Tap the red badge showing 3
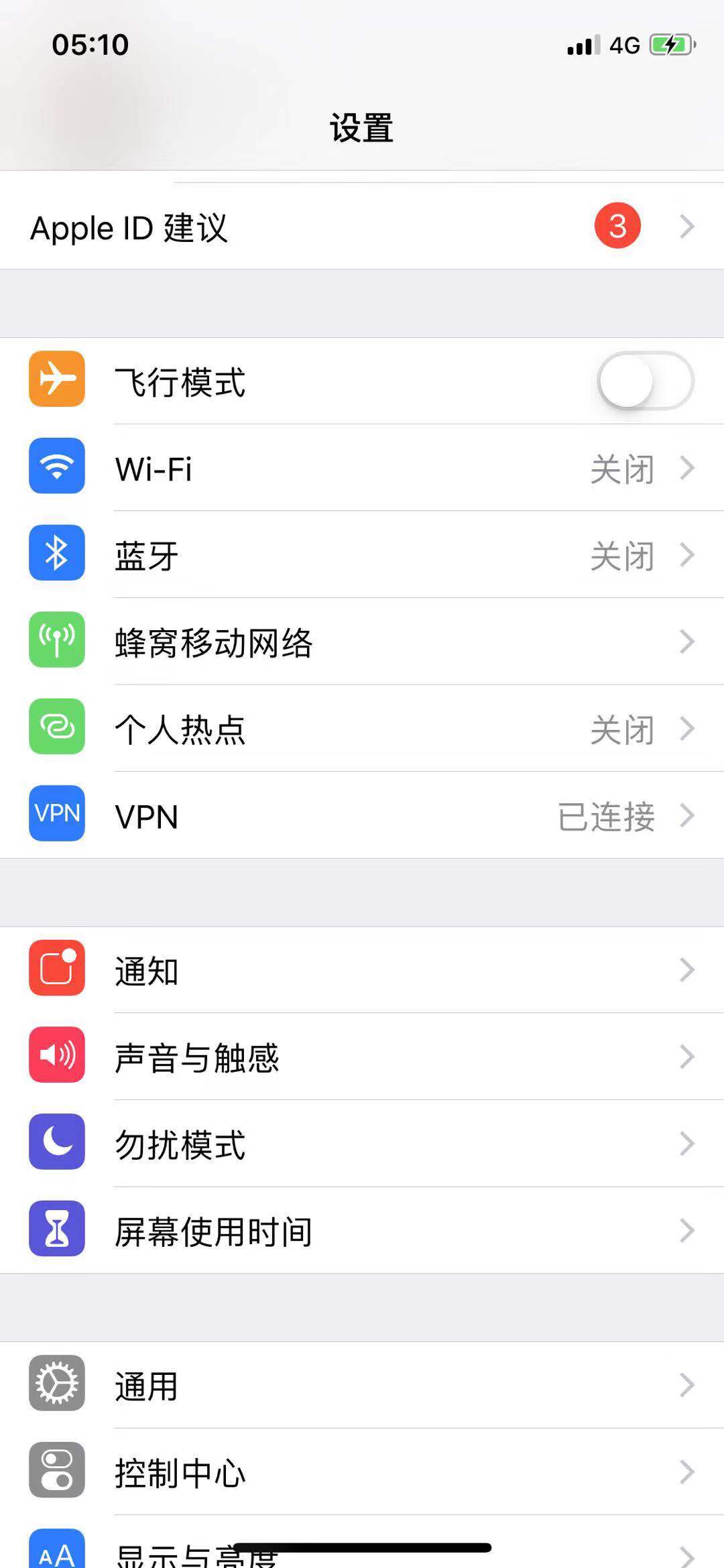This screenshot has height=1568, width=724. [x=616, y=225]
